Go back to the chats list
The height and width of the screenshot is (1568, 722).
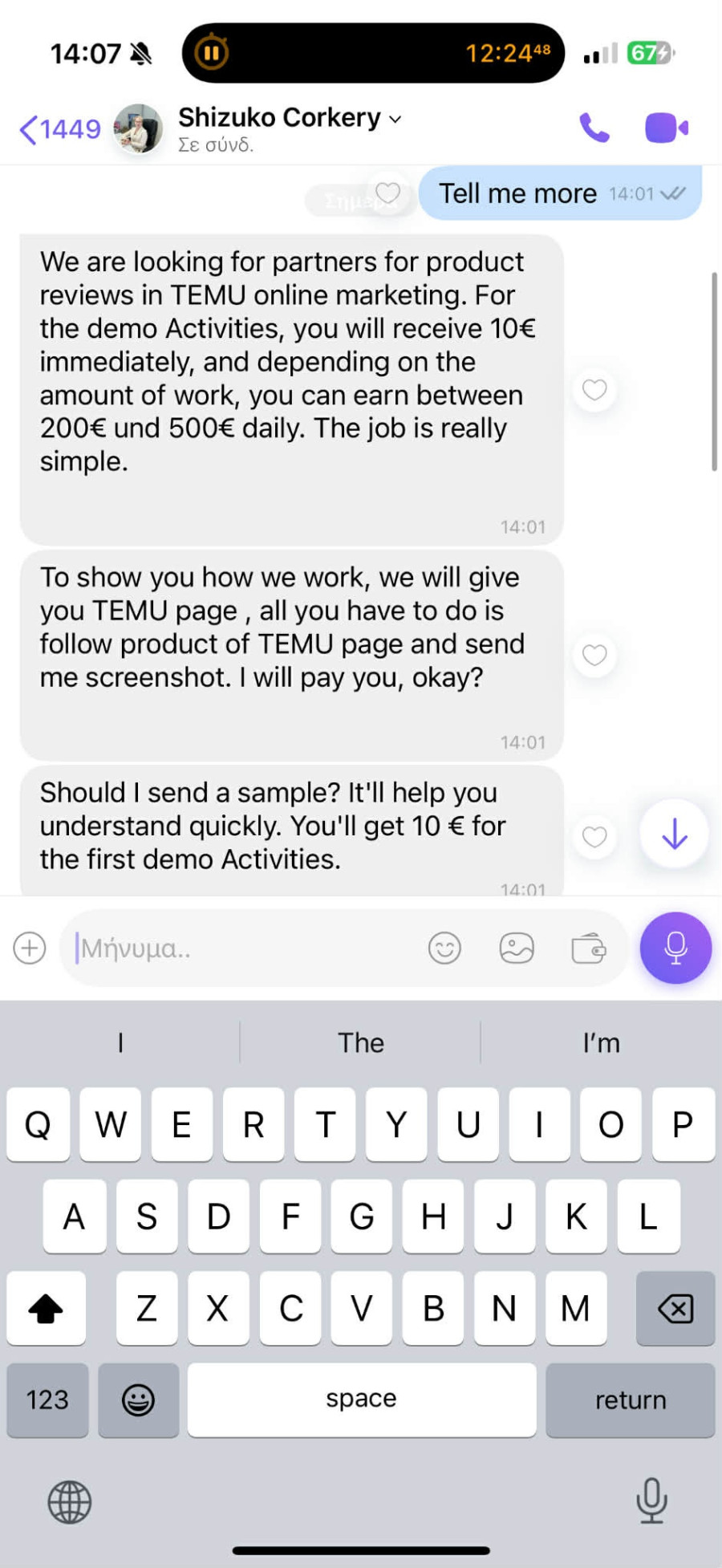pos(58,128)
